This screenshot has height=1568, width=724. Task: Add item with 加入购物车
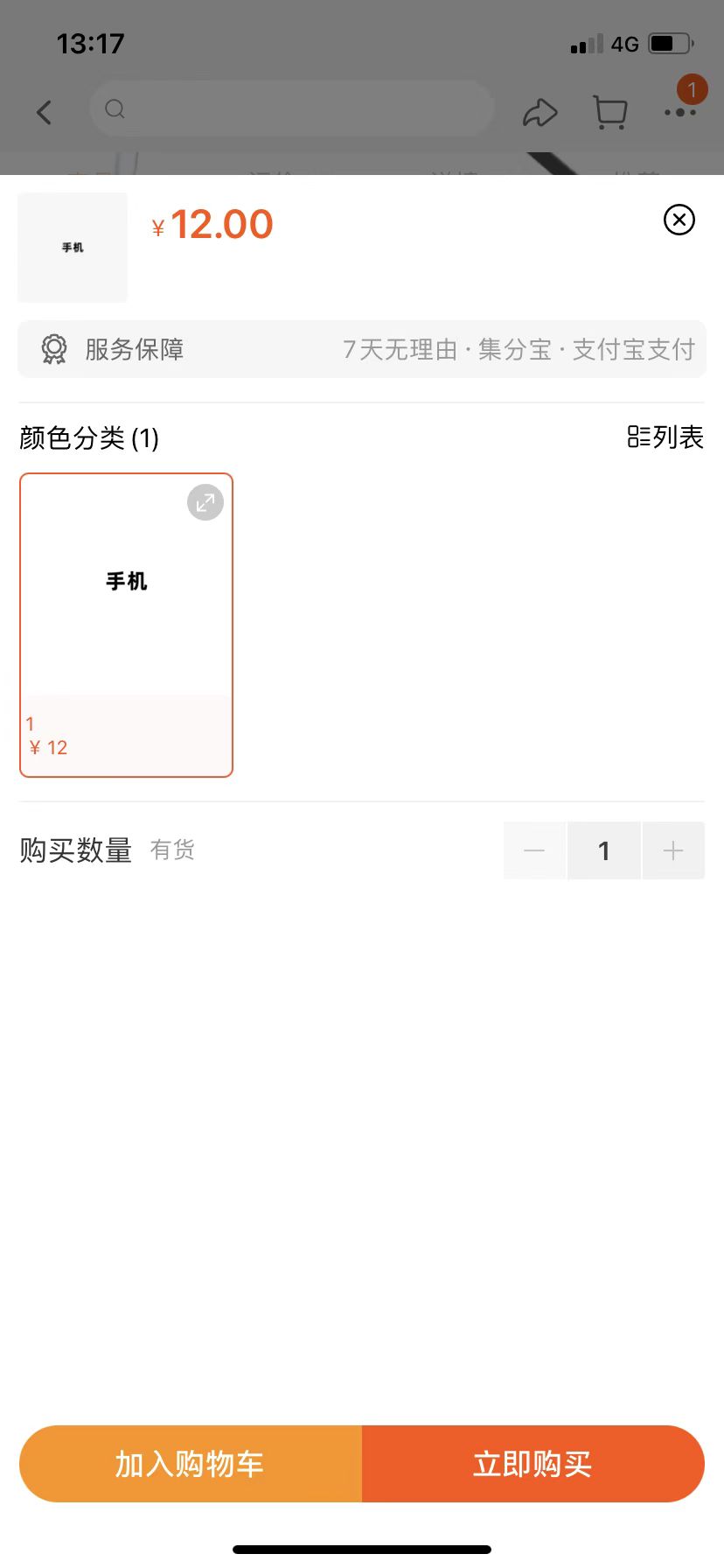pyautogui.click(x=191, y=1464)
